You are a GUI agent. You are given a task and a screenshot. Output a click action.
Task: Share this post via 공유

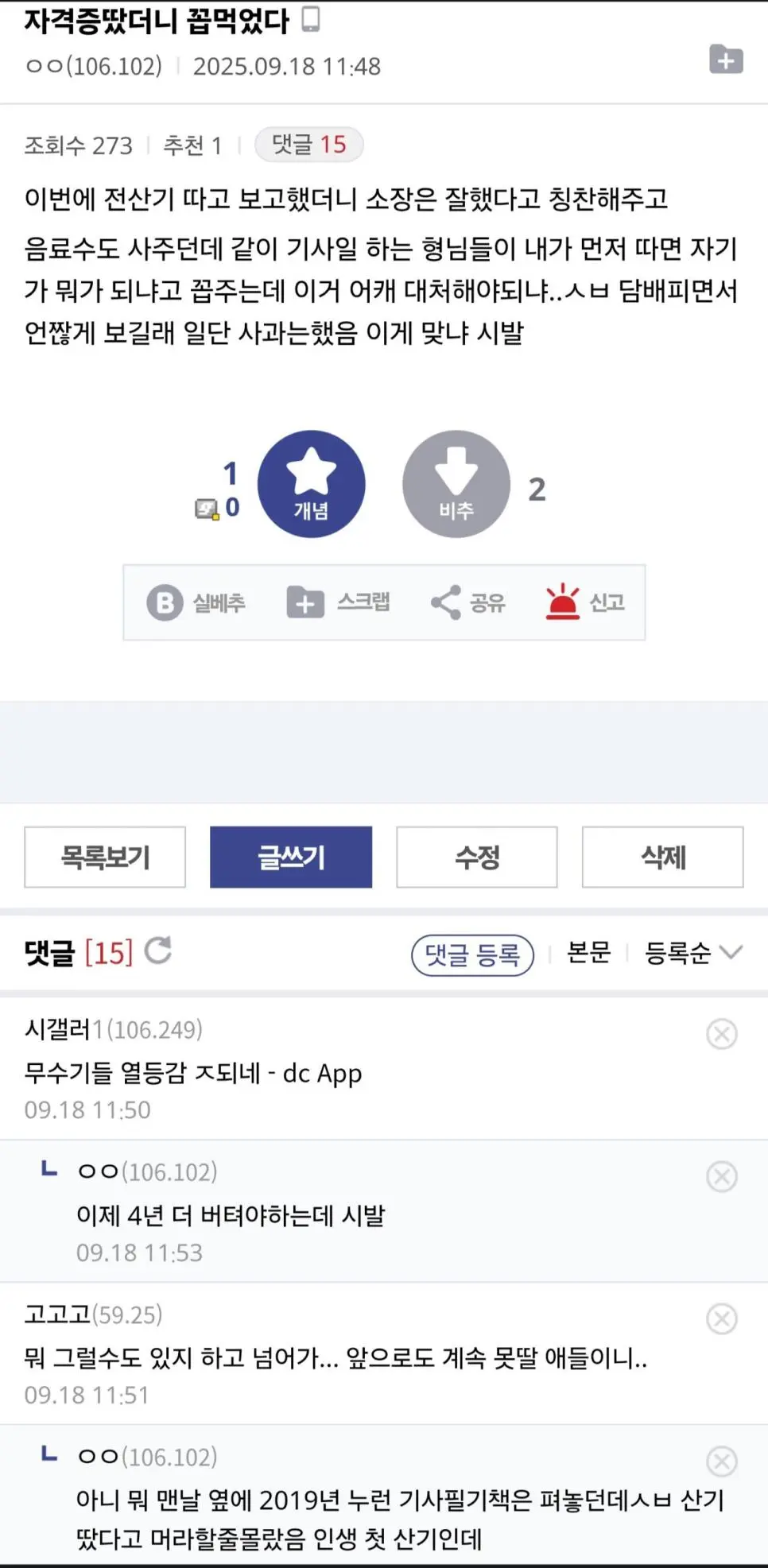click(x=467, y=602)
